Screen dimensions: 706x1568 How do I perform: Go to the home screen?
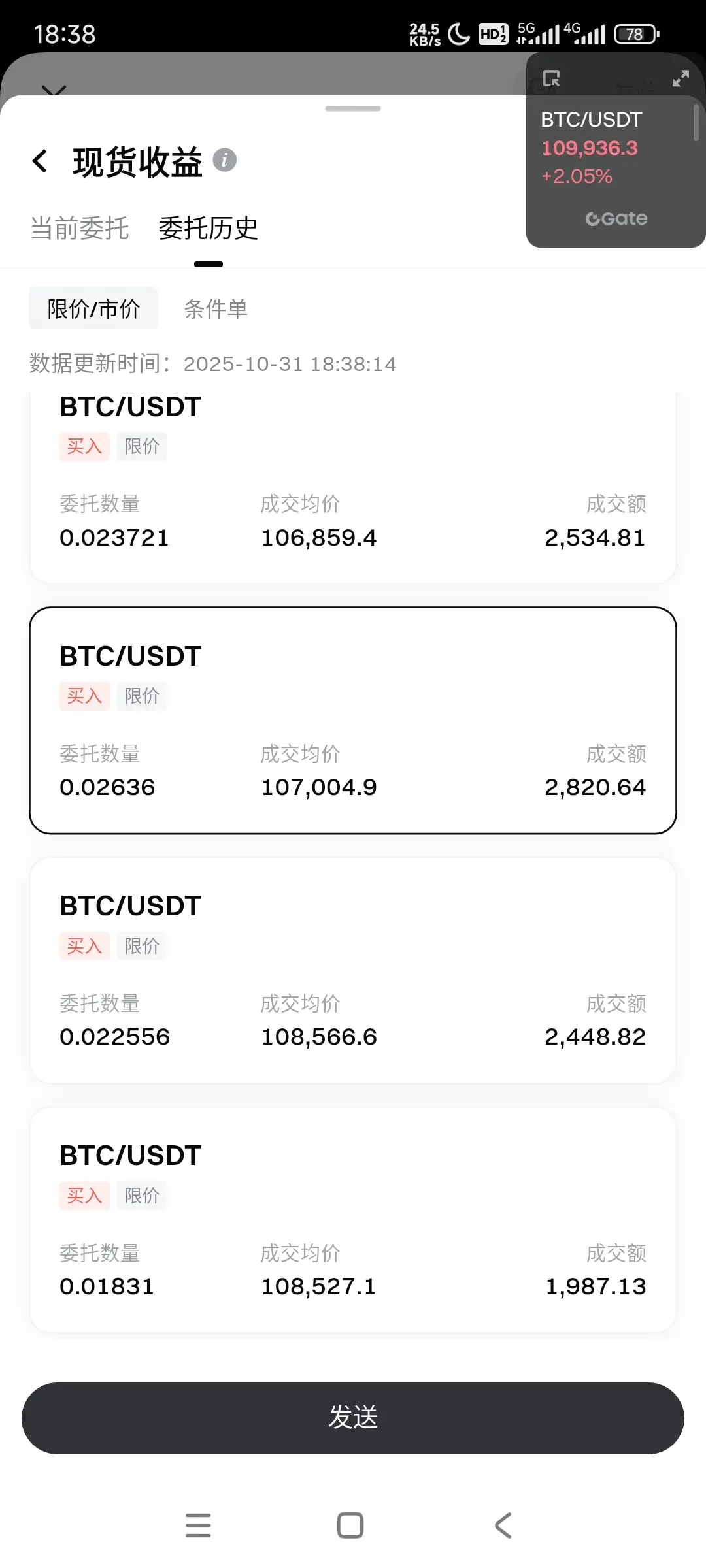coord(350,1526)
